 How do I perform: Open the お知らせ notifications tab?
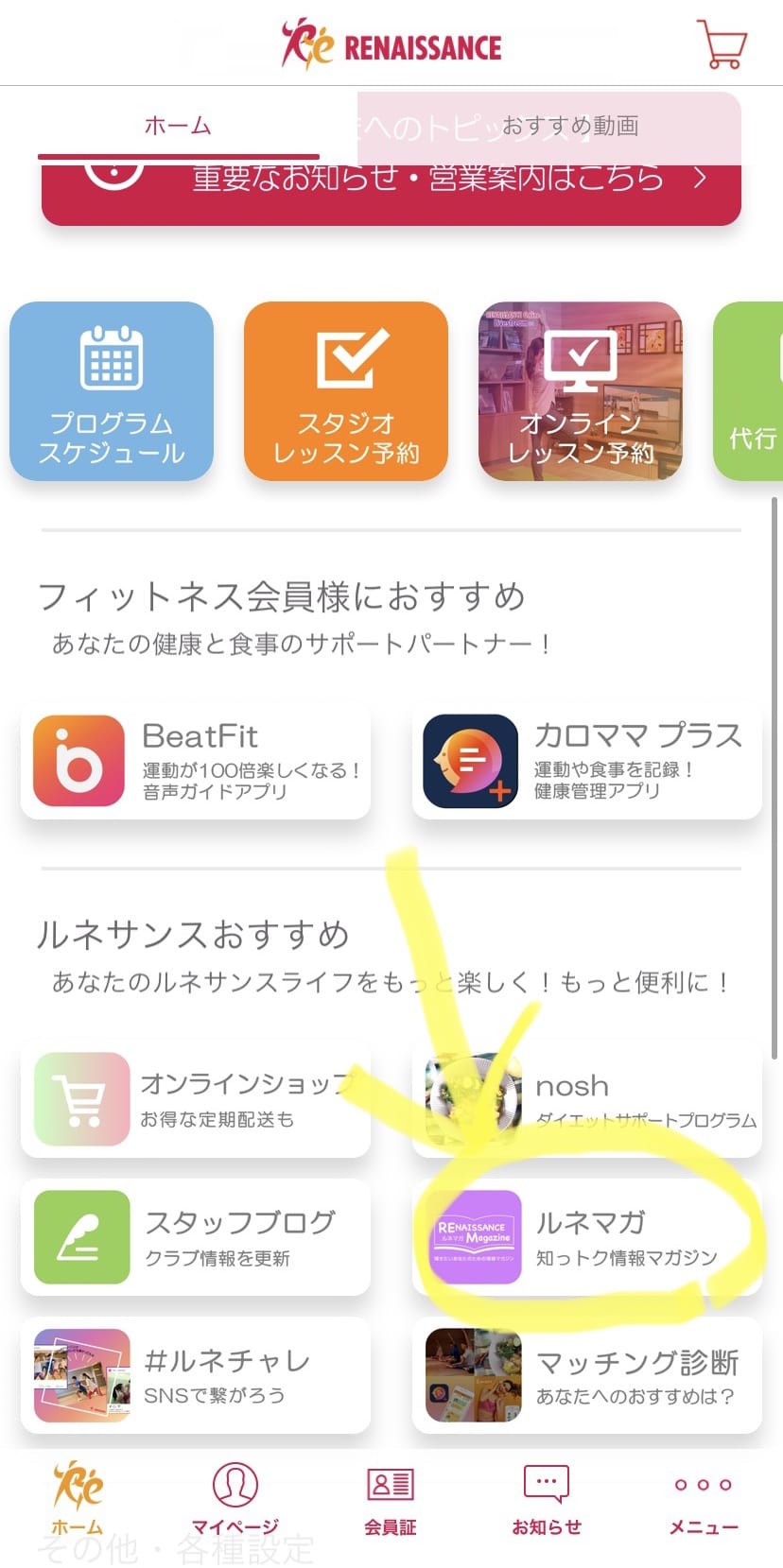coord(547,1500)
